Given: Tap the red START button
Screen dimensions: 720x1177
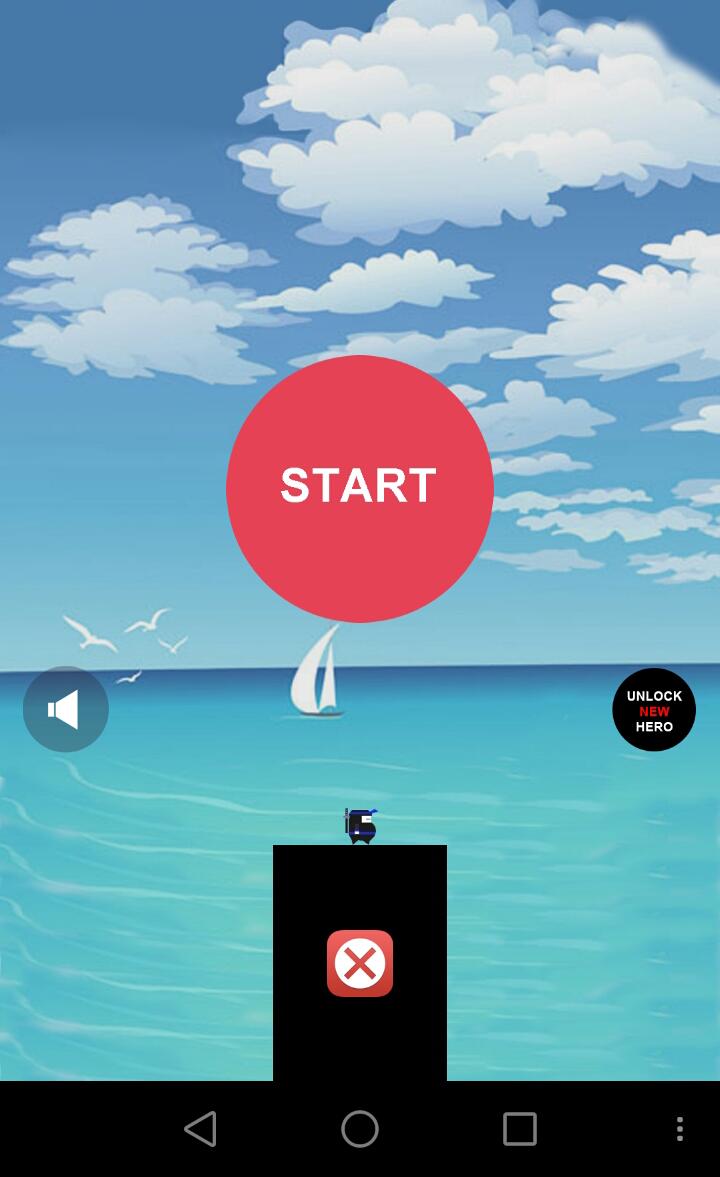Looking at the screenshot, I should click(x=359, y=488).
